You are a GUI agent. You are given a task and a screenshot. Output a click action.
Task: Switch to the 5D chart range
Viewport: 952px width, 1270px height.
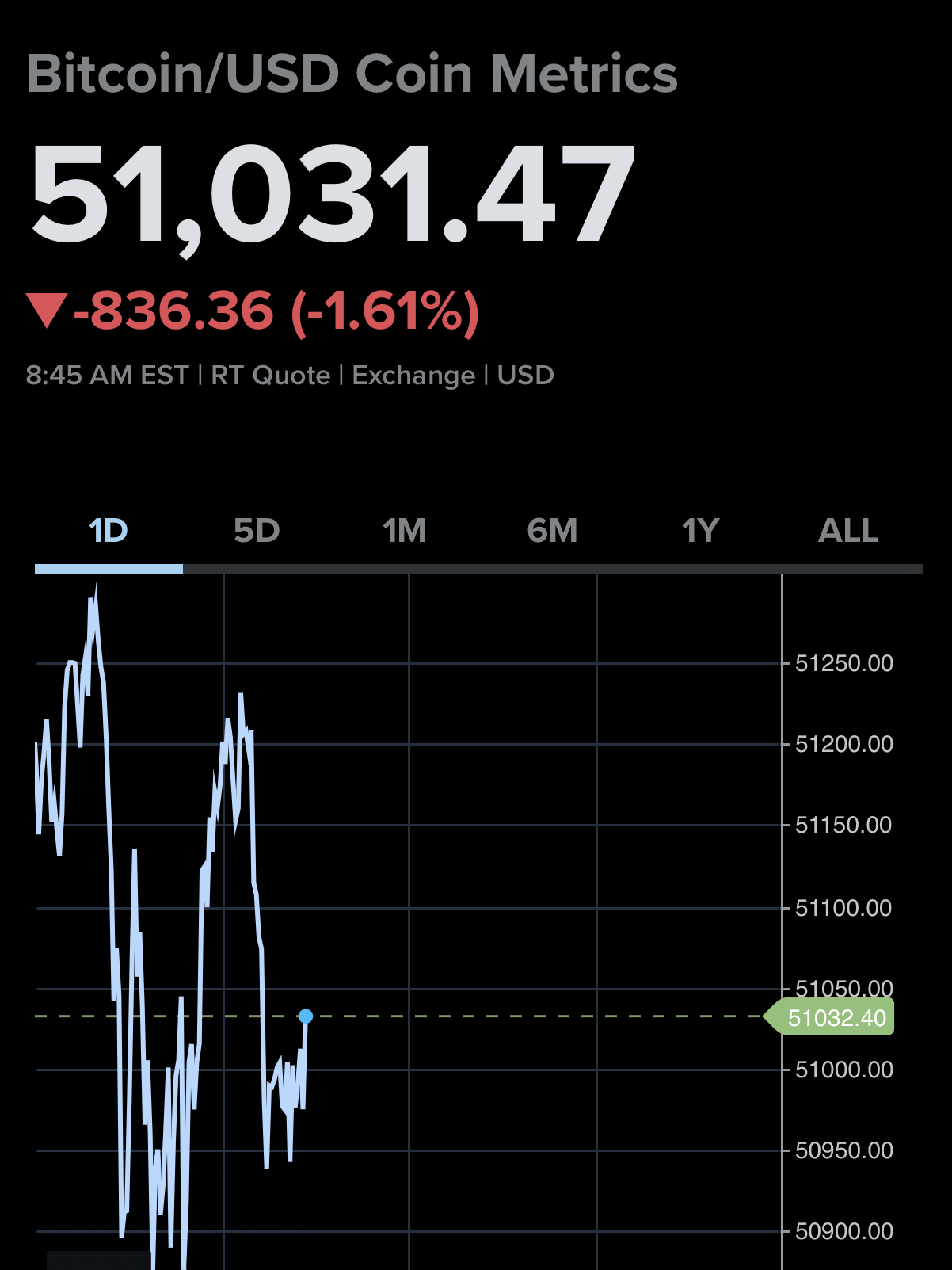257,531
